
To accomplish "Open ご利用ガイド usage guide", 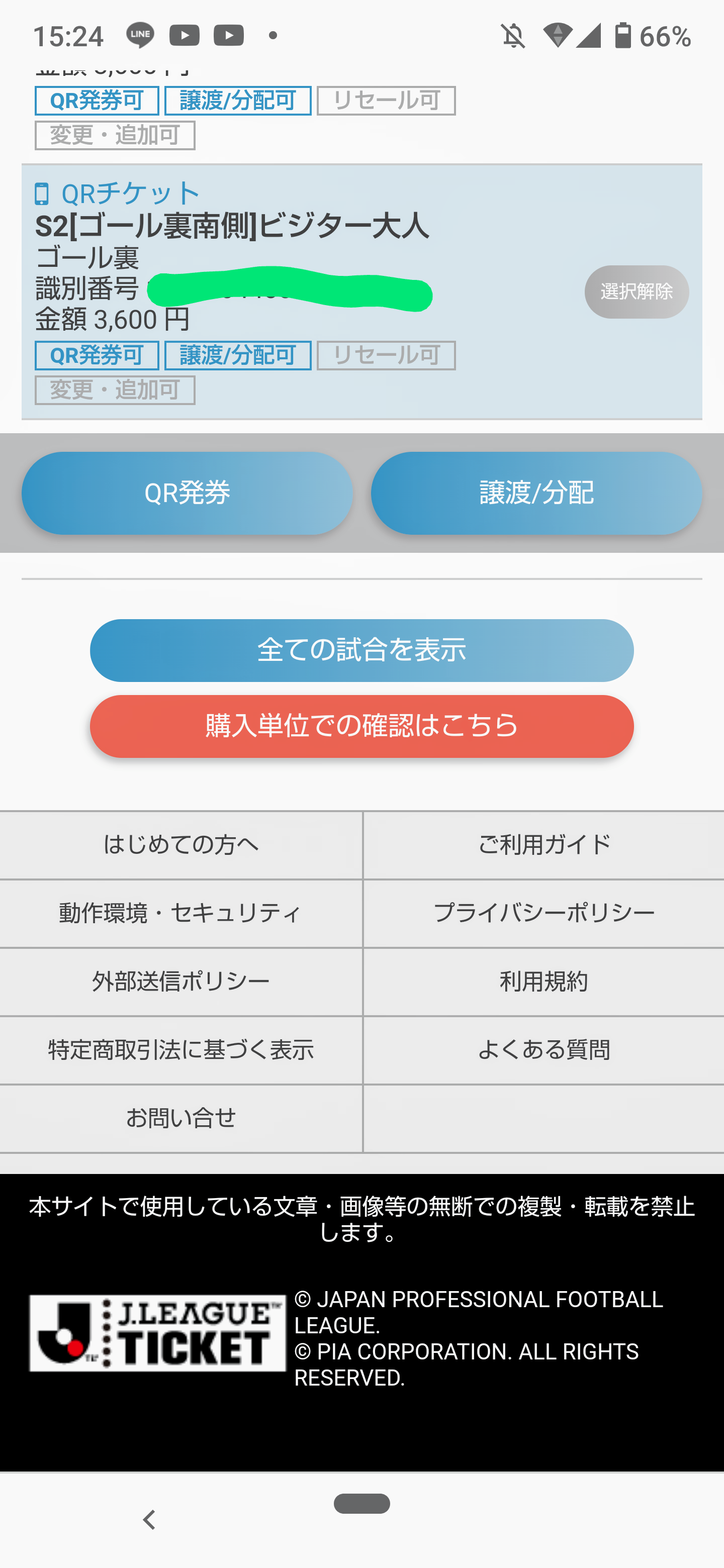I will (x=544, y=845).
